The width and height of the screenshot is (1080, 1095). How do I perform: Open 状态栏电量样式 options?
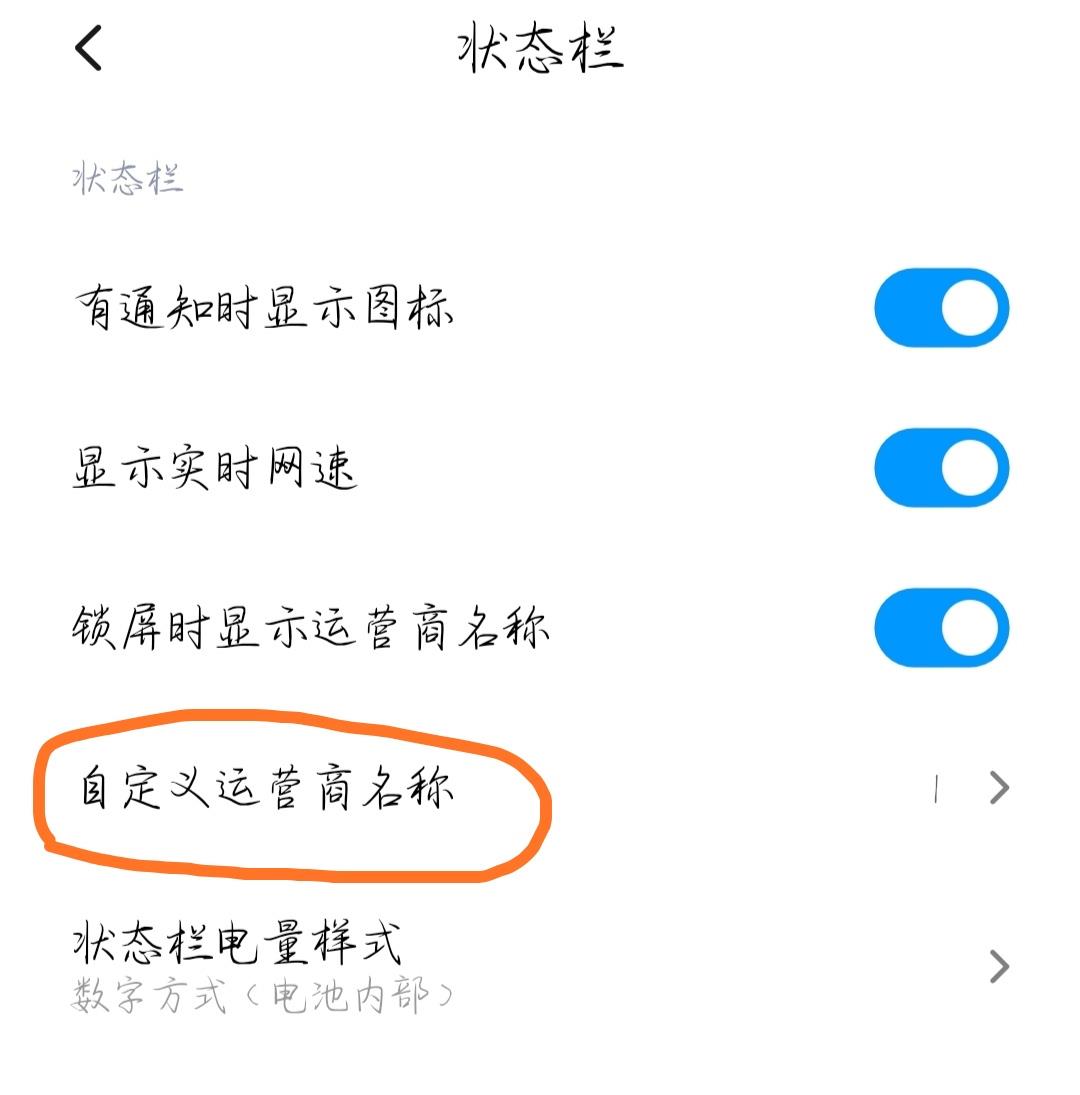tap(540, 966)
